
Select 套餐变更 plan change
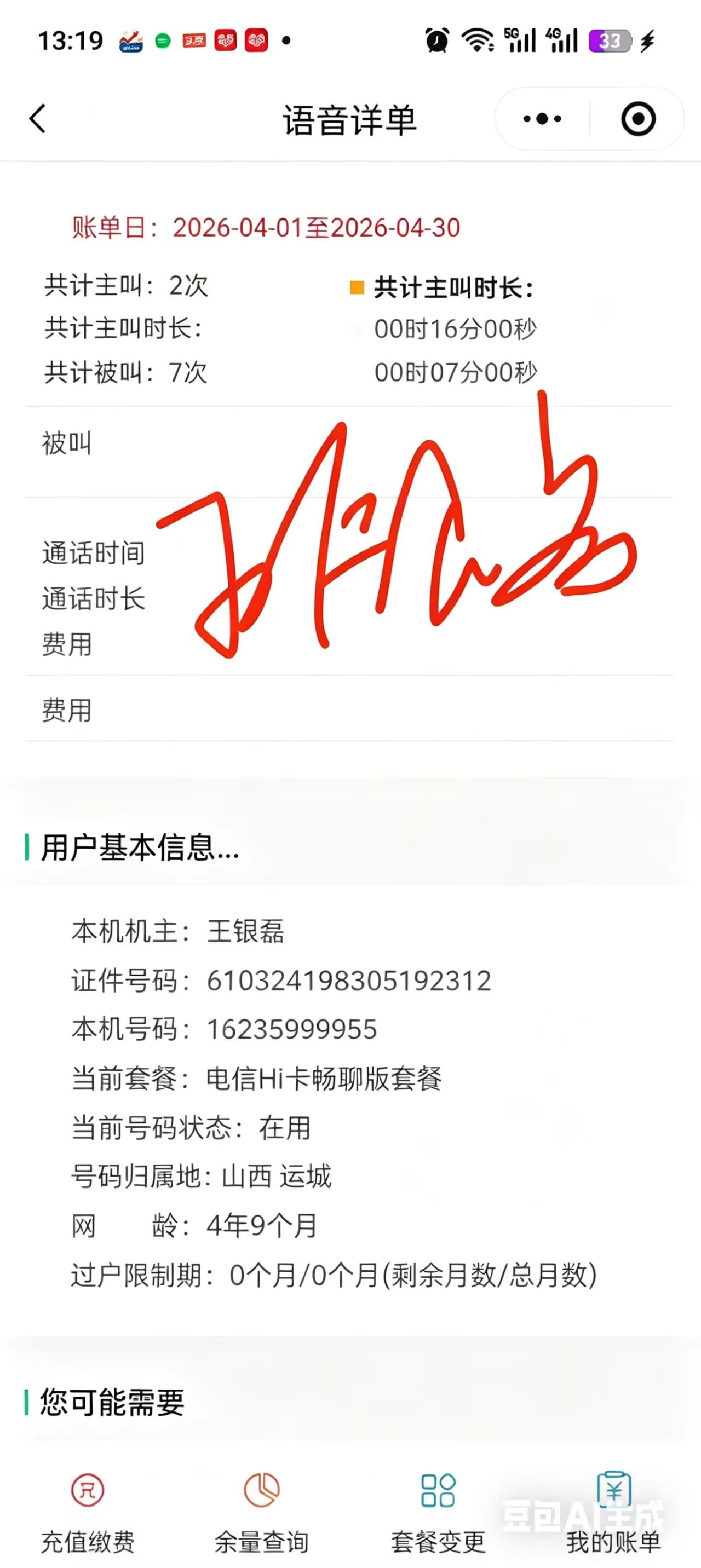click(438, 1511)
